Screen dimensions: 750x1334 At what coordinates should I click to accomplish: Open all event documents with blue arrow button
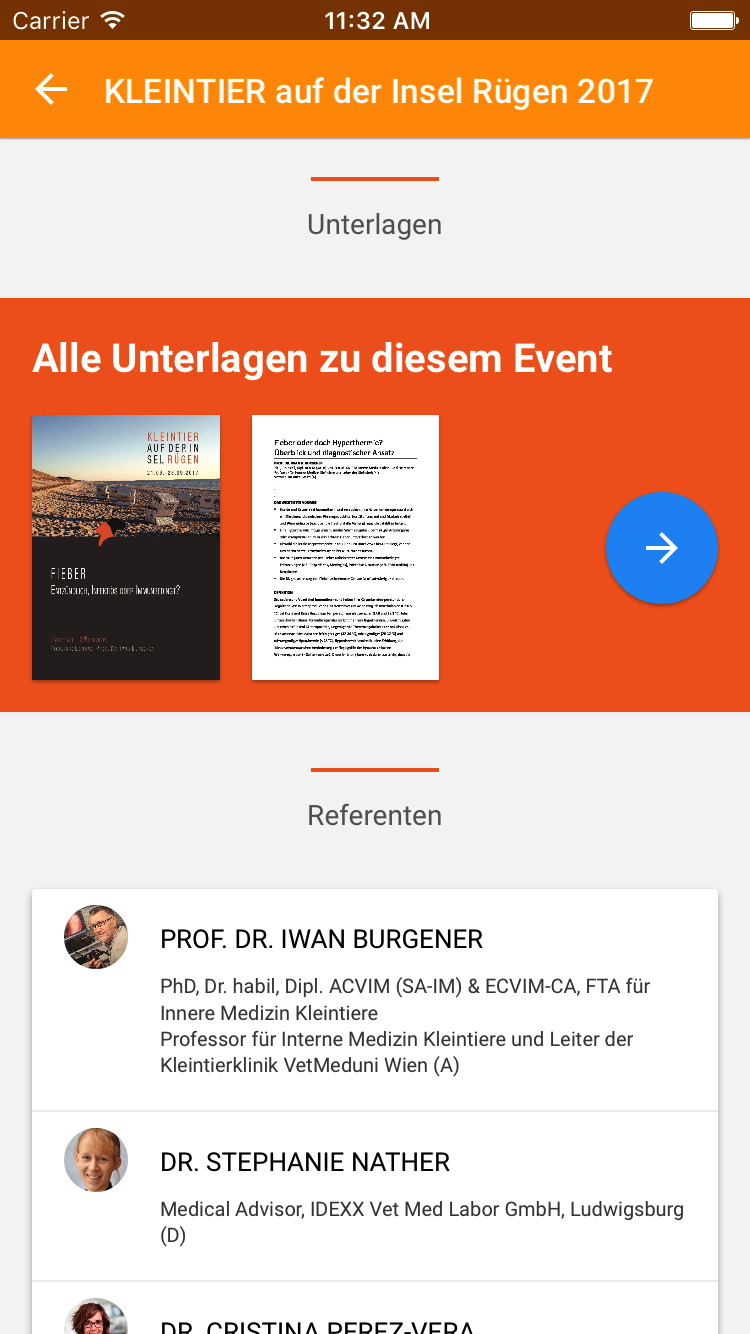[x=662, y=548]
